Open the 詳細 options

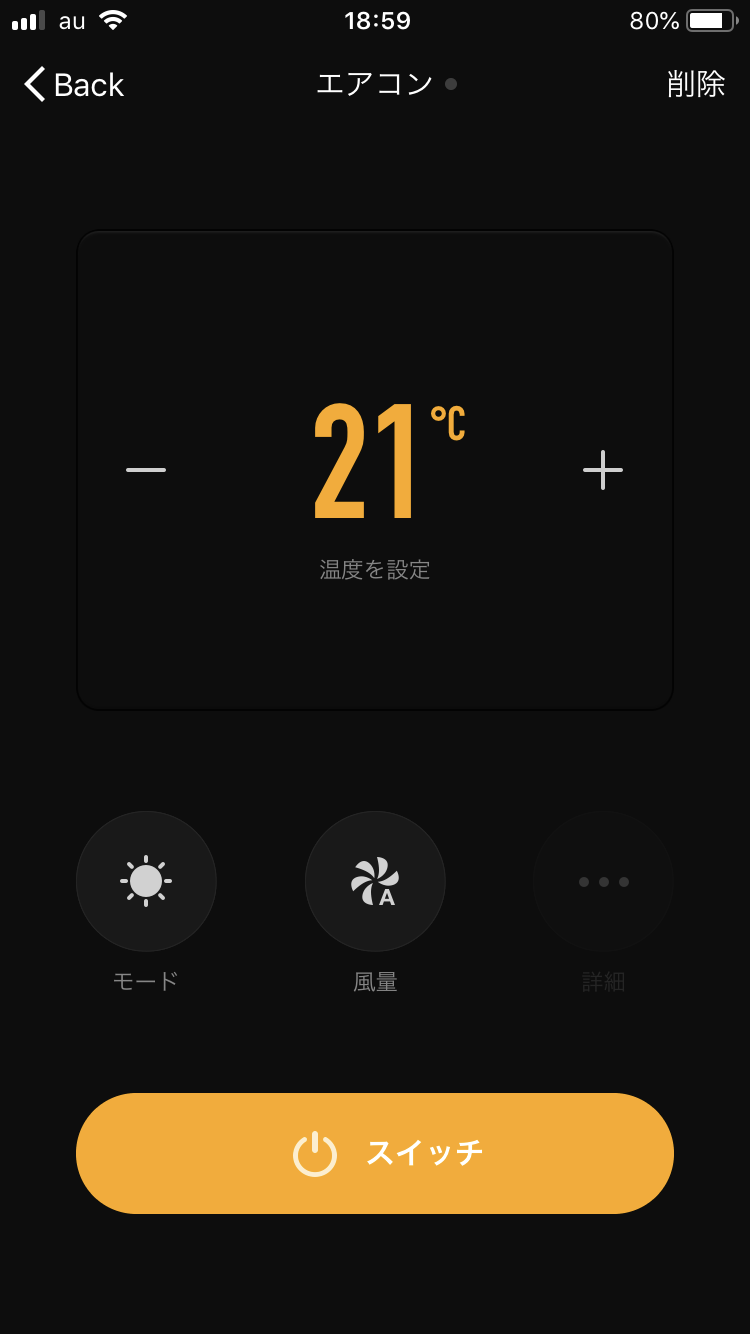(603, 881)
